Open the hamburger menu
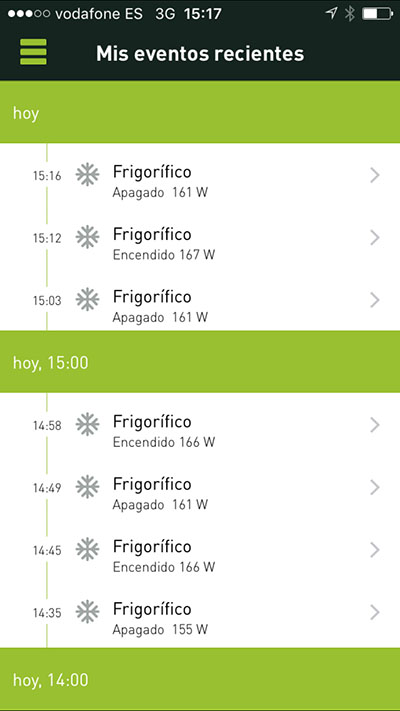Image resolution: width=400 pixels, height=711 pixels. (33, 52)
